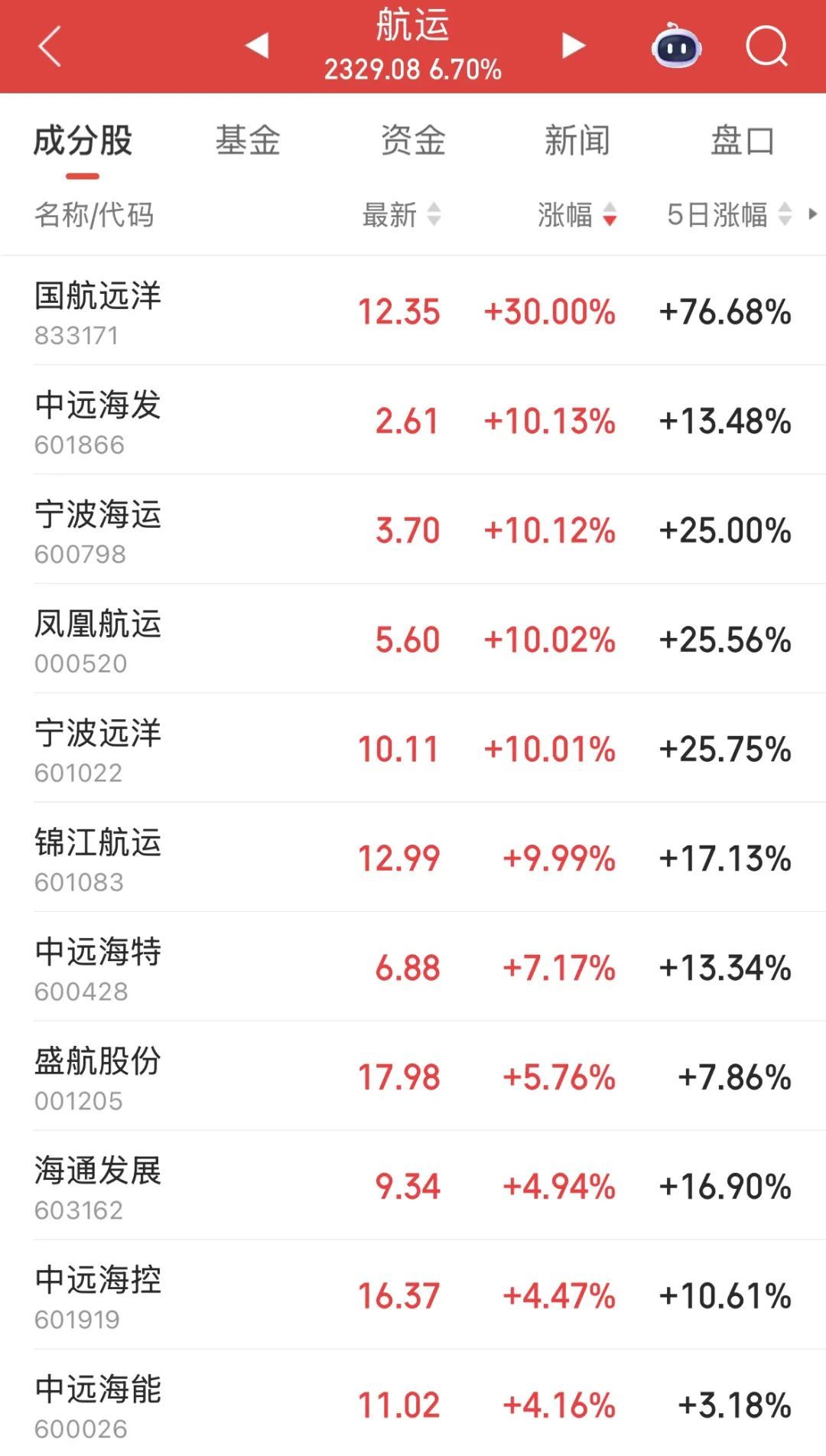Image resolution: width=826 pixels, height=1456 pixels.
Task: Open the robot assistant
Action: 676,47
